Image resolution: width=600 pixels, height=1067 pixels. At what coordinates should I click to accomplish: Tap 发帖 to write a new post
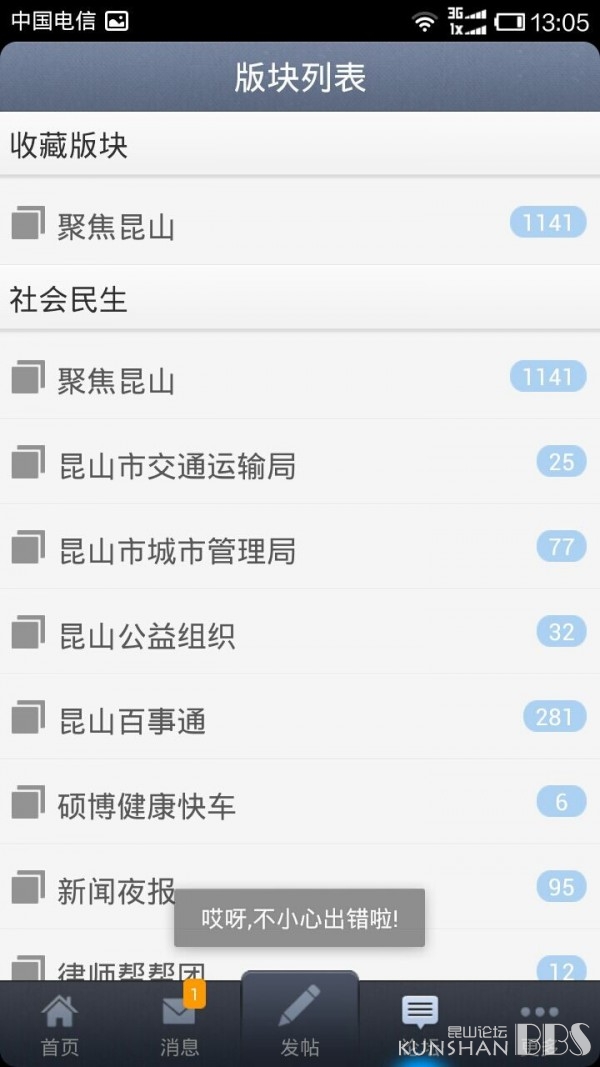(300, 1019)
